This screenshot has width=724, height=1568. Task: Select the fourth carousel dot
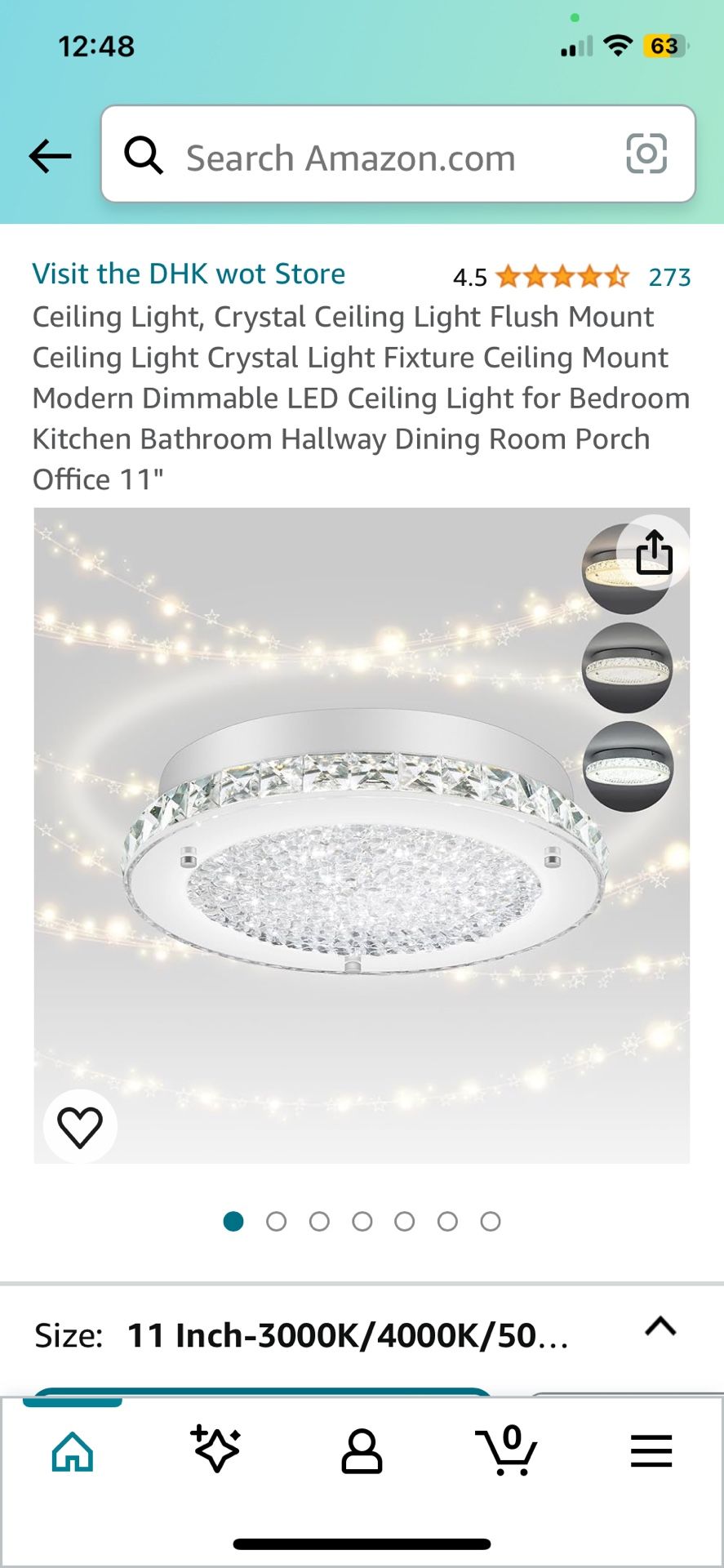click(362, 1222)
